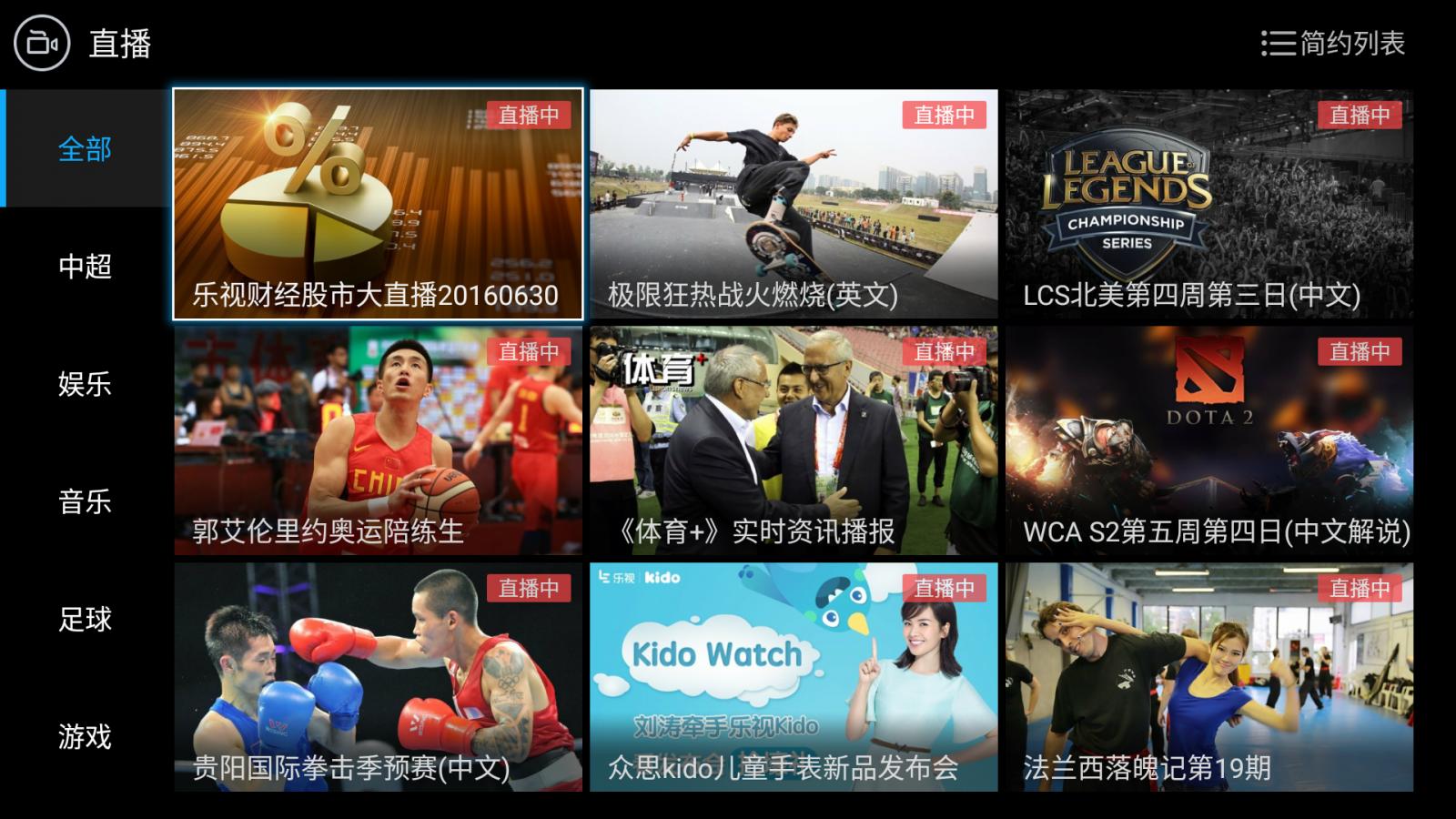Open 贵阳国际拳击季预赛(中文) live
This screenshot has height=819, width=1456.
(x=378, y=677)
